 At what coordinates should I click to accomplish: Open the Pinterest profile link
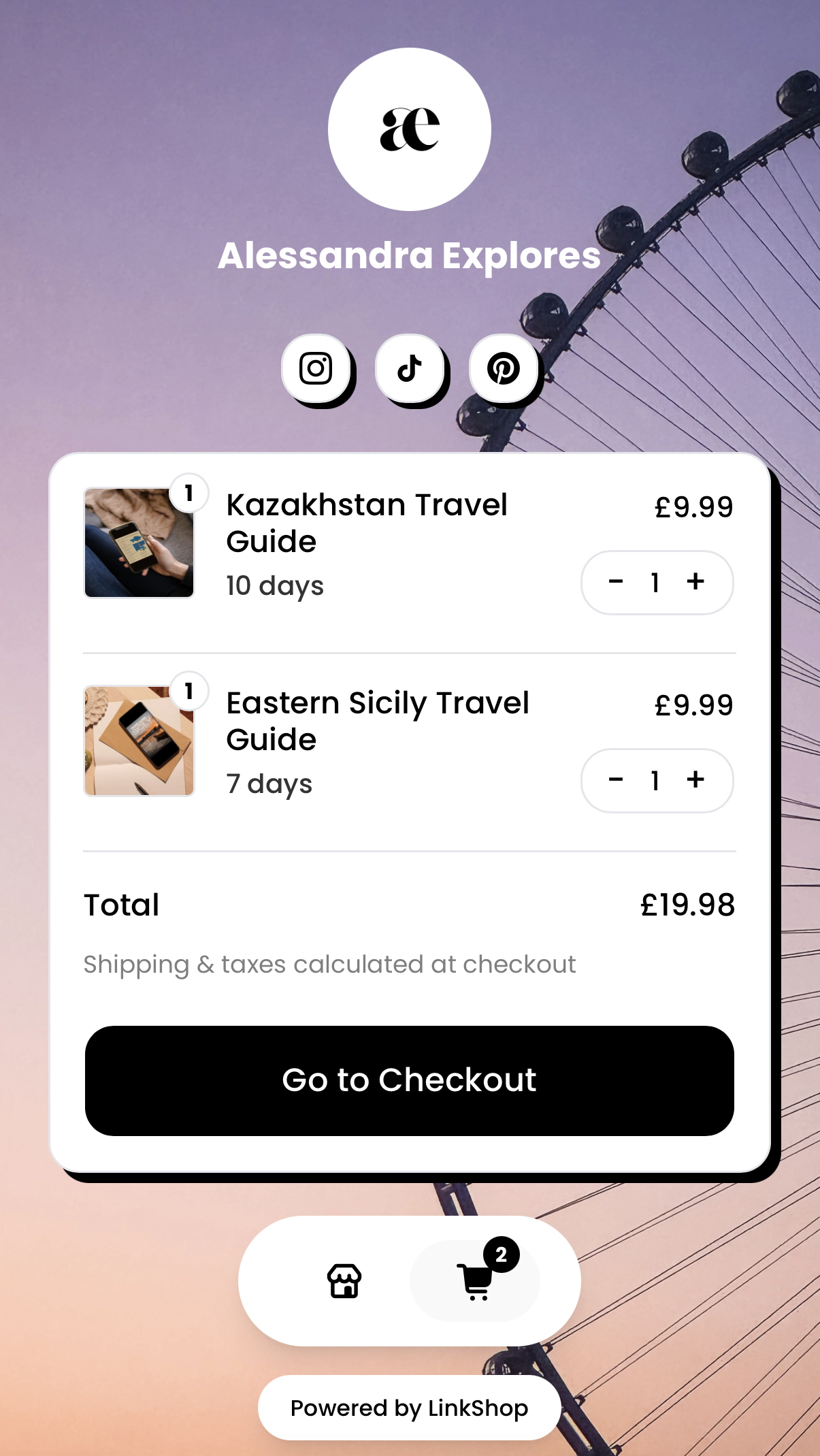click(504, 369)
